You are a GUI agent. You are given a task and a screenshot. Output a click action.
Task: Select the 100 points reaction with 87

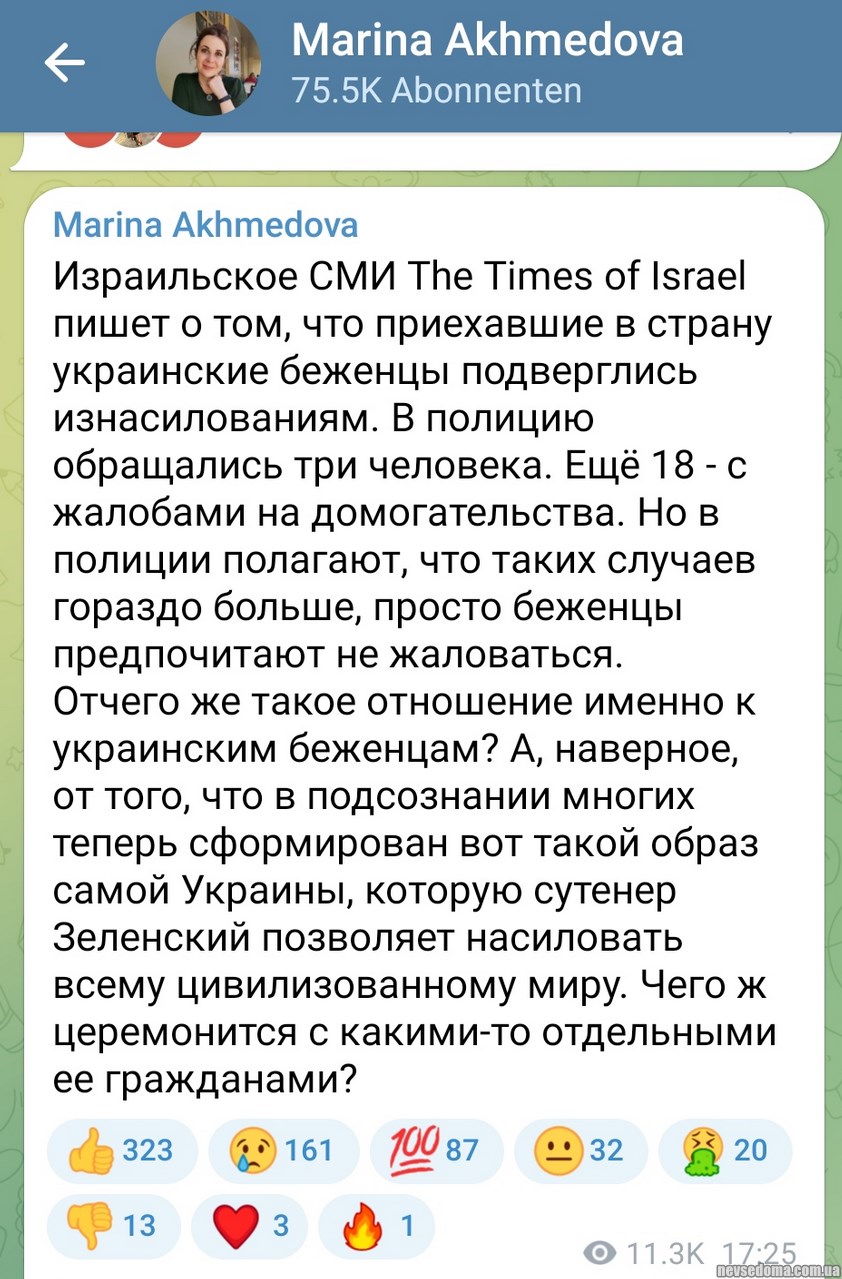(x=435, y=1150)
